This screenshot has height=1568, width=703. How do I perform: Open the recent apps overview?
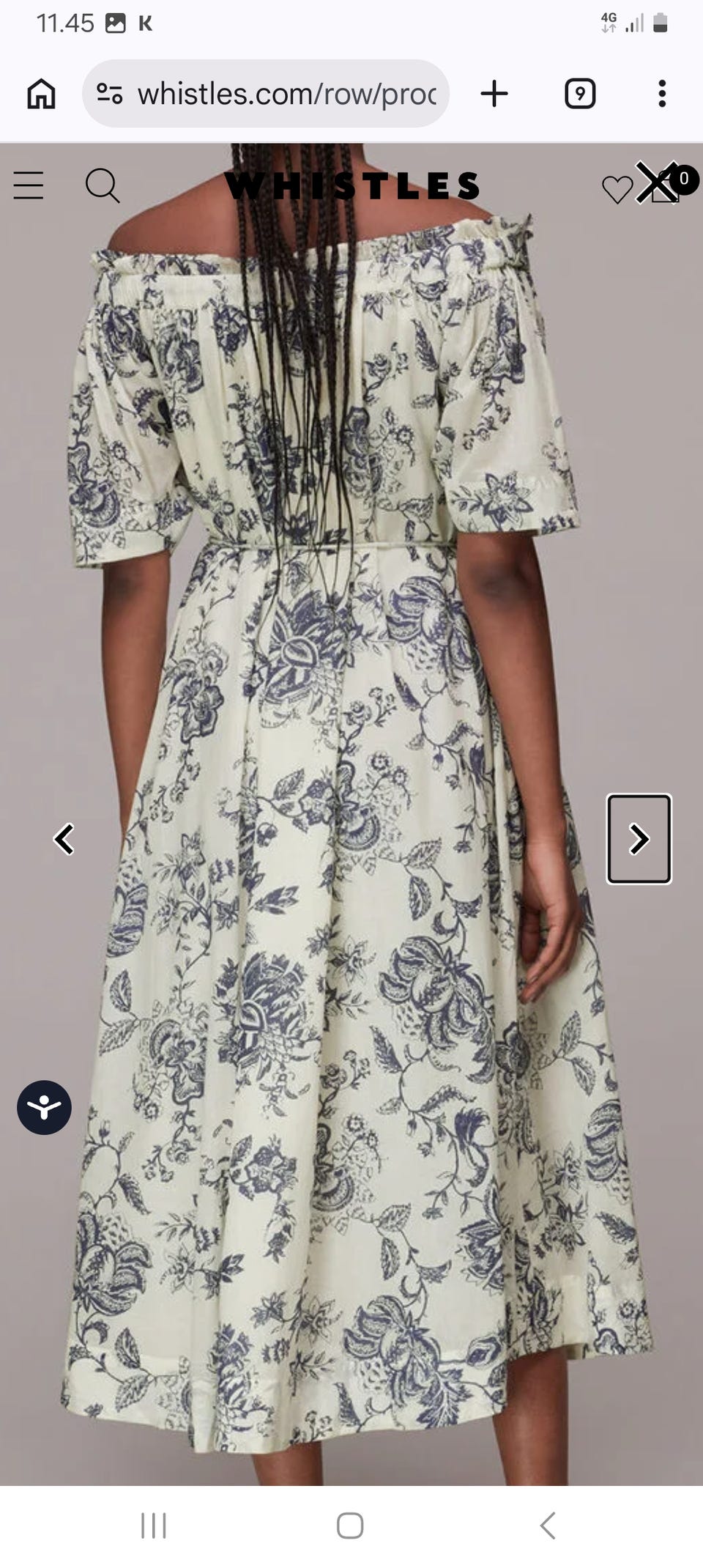pos(154,1526)
